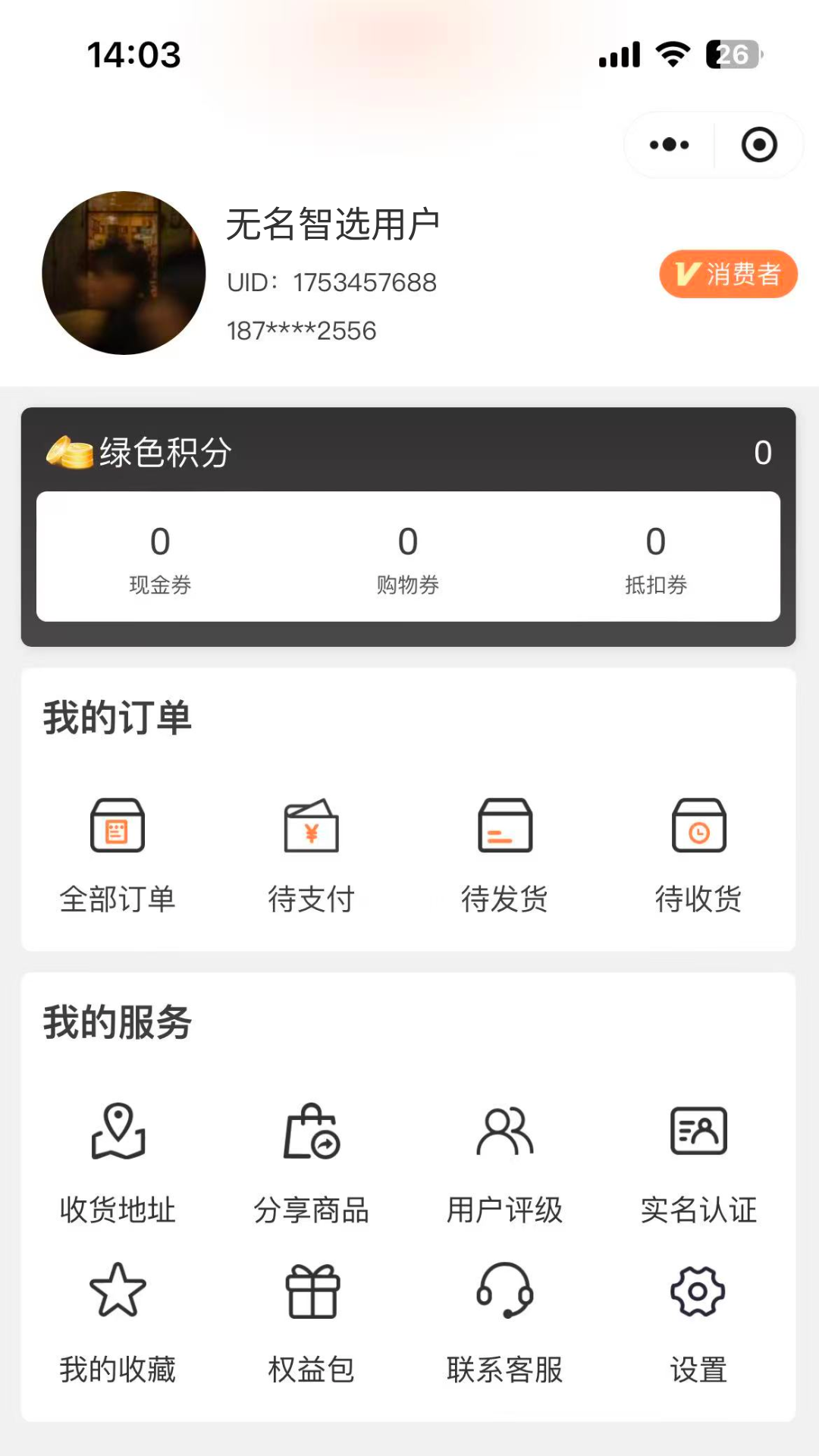Select the 待支付 pending payment icon
The height and width of the screenshot is (1456, 819).
[x=312, y=857]
